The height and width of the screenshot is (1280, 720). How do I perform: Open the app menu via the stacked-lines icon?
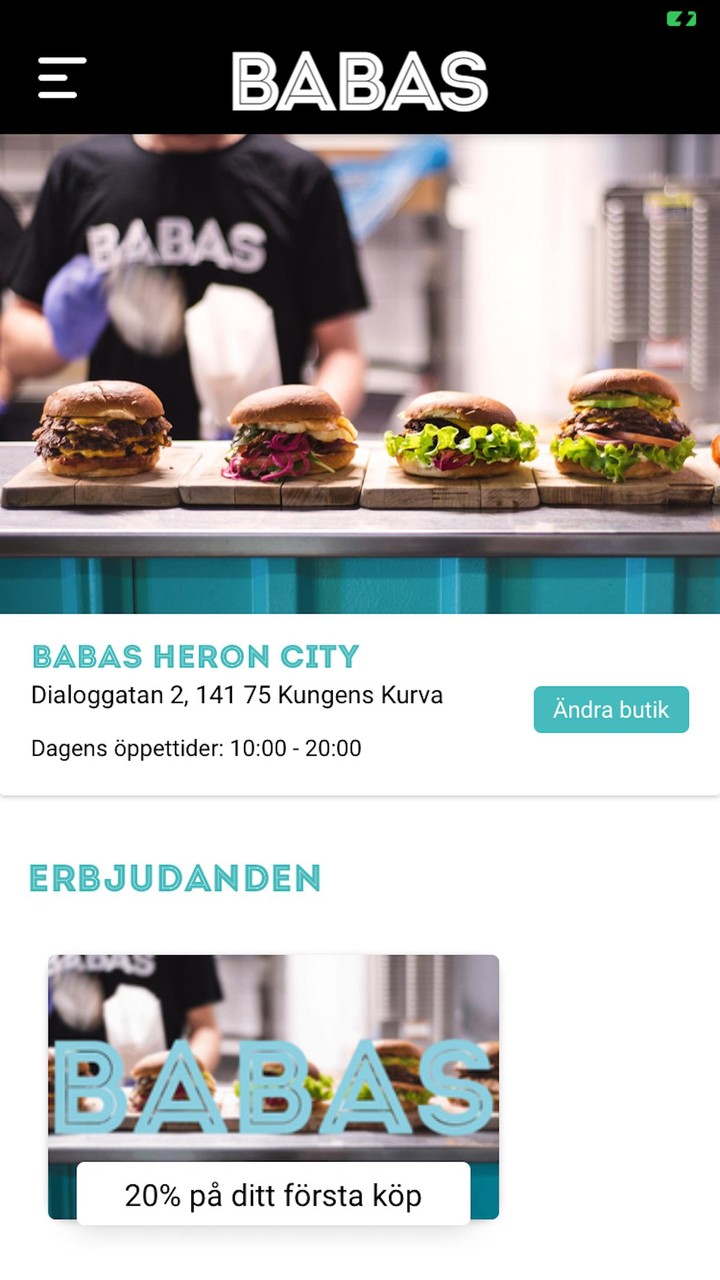(58, 78)
